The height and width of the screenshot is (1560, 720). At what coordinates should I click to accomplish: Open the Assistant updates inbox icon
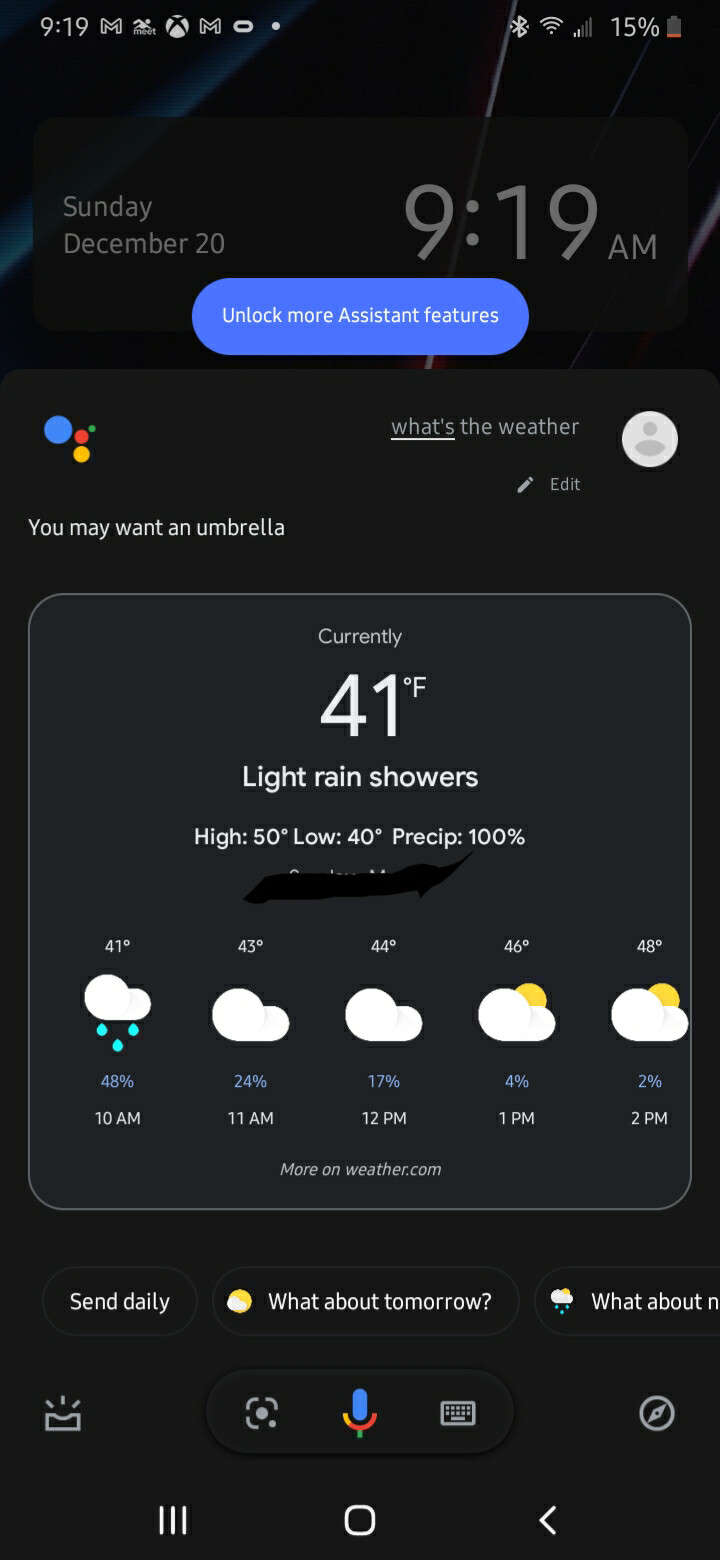point(63,1413)
